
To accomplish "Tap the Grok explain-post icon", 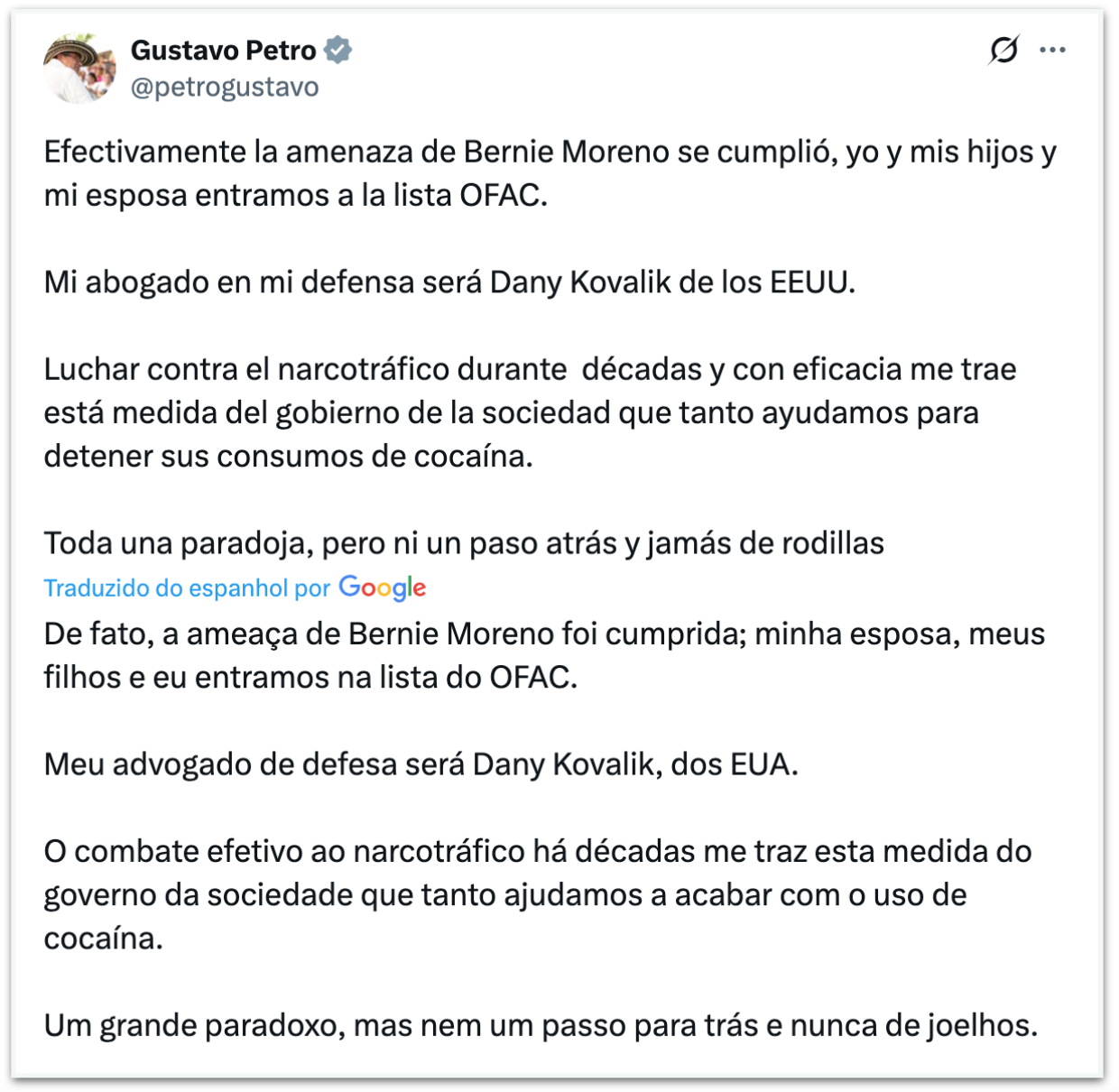I will [1003, 51].
